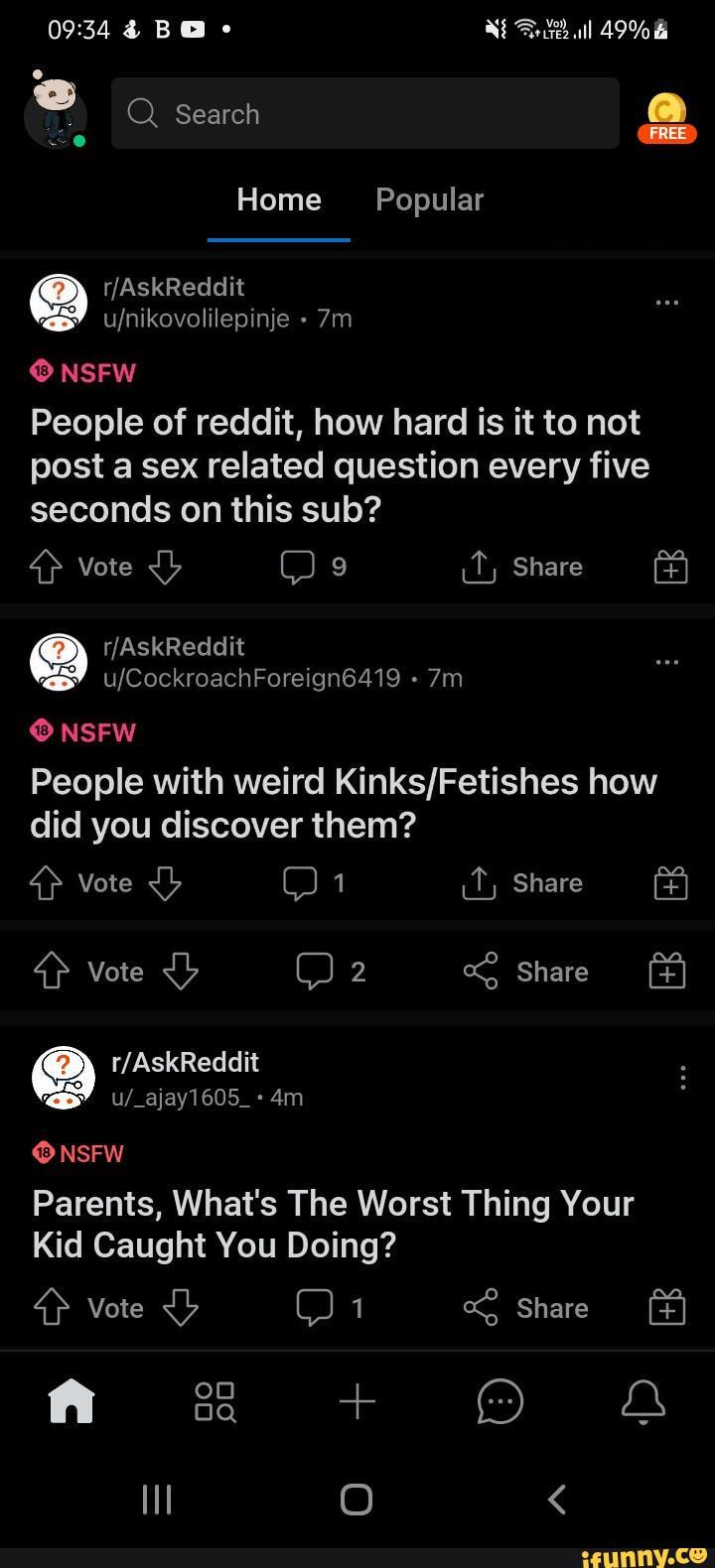Open the chat tab
Viewport: 715px width, 1568px height.
click(x=500, y=1402)
